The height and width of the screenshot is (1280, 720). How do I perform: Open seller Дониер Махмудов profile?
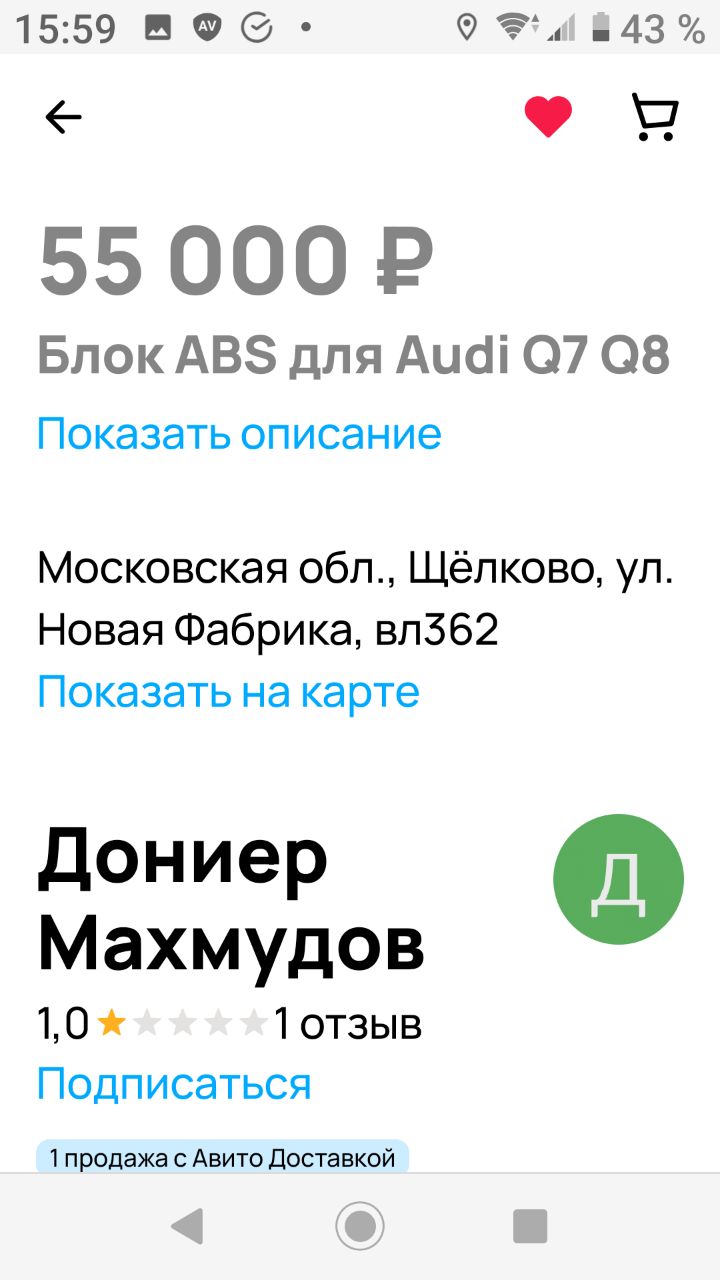tap(231, 903)
